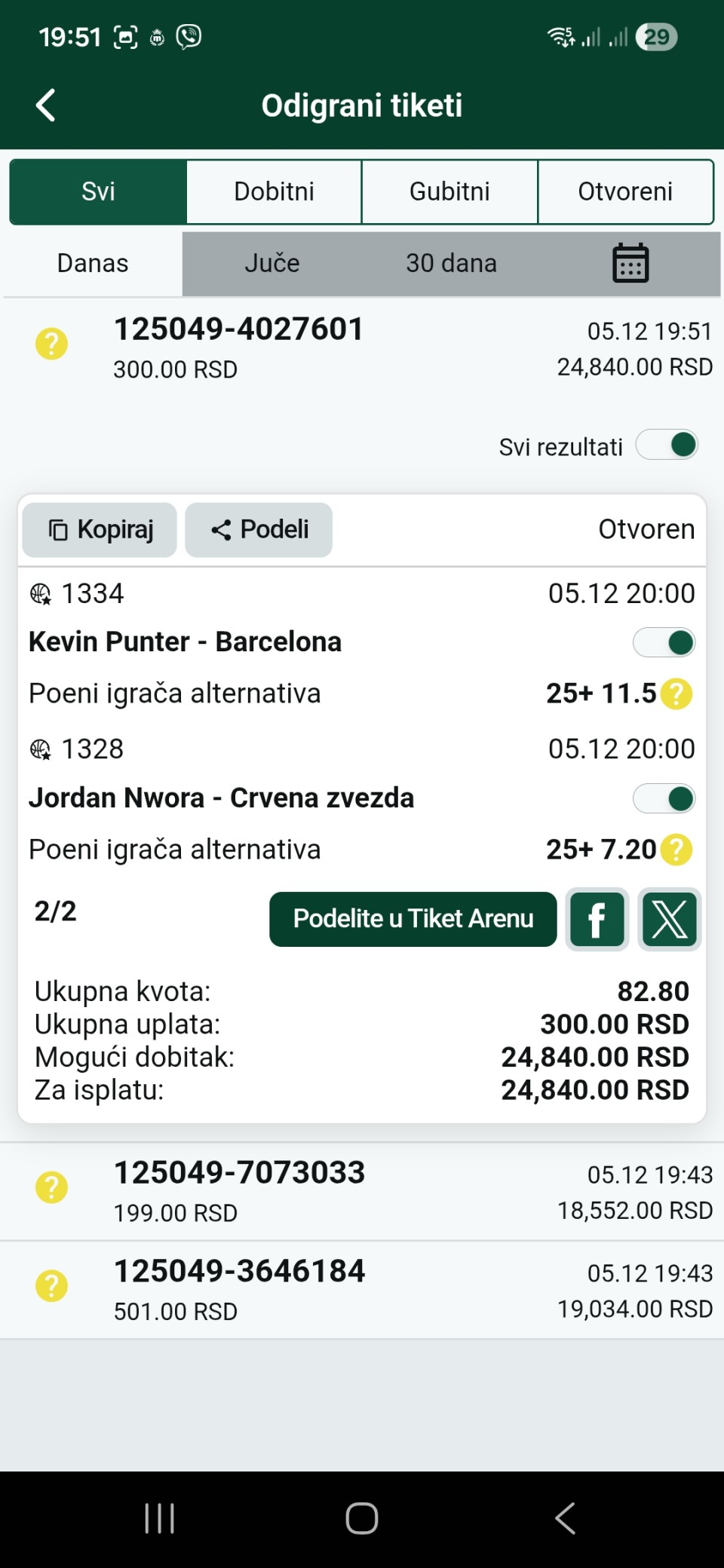Toggle the Kevin Punter - Barcelona switch
Screen dimensions: 724x1568
(x=664, y=643)
